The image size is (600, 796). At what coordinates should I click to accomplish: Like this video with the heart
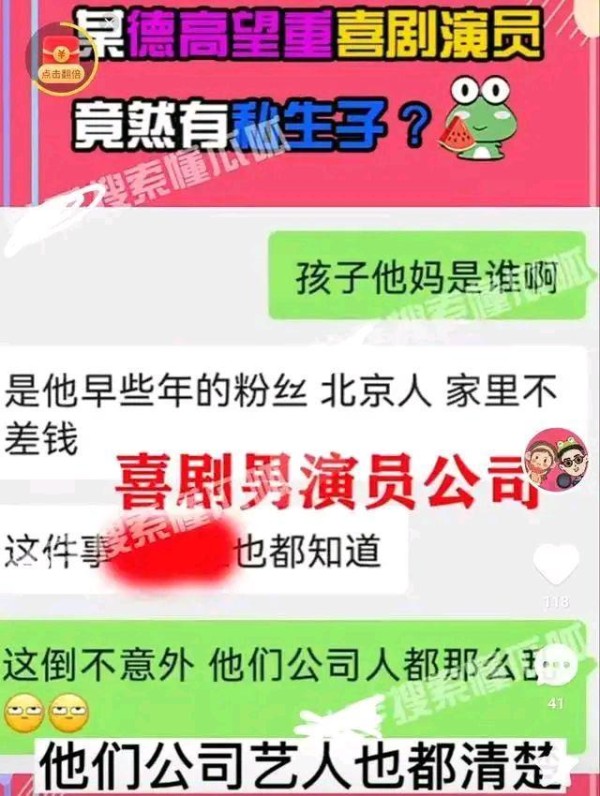click(556, 565)
